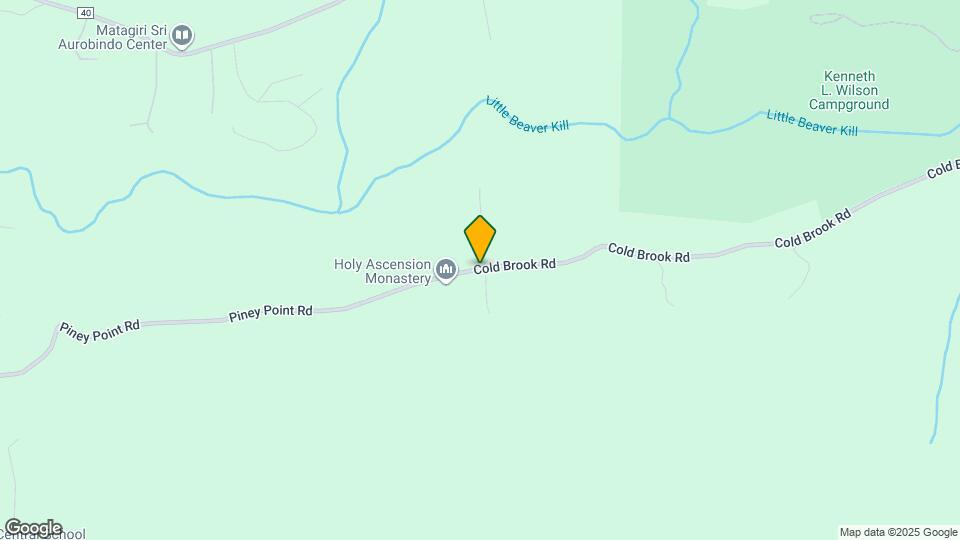Tap the orange location marker
Viewport: 960px width, 540px height.
pyautogui.click(x=480, y=239)
